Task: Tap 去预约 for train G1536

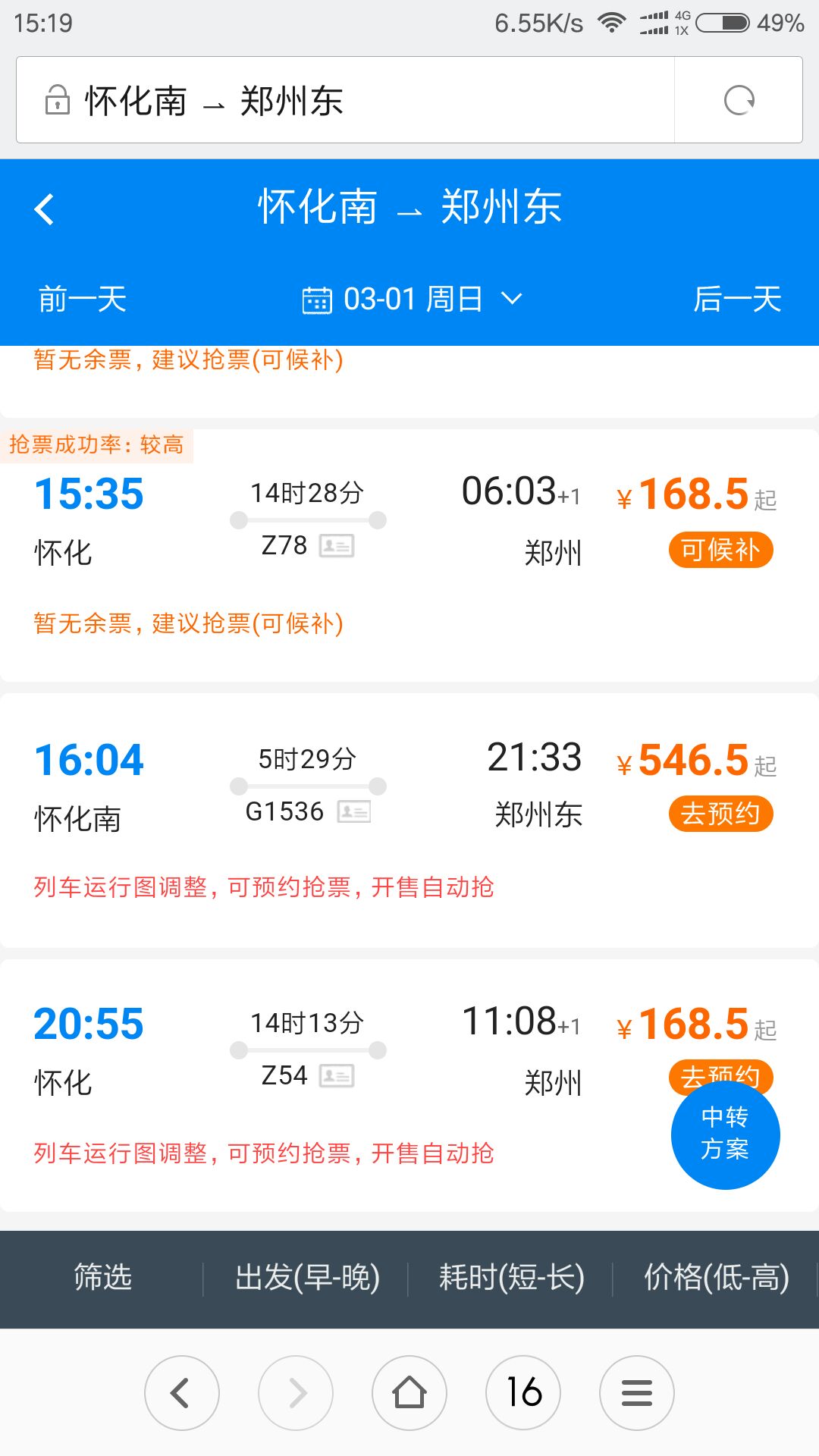Action: click(x=720, y=814)
